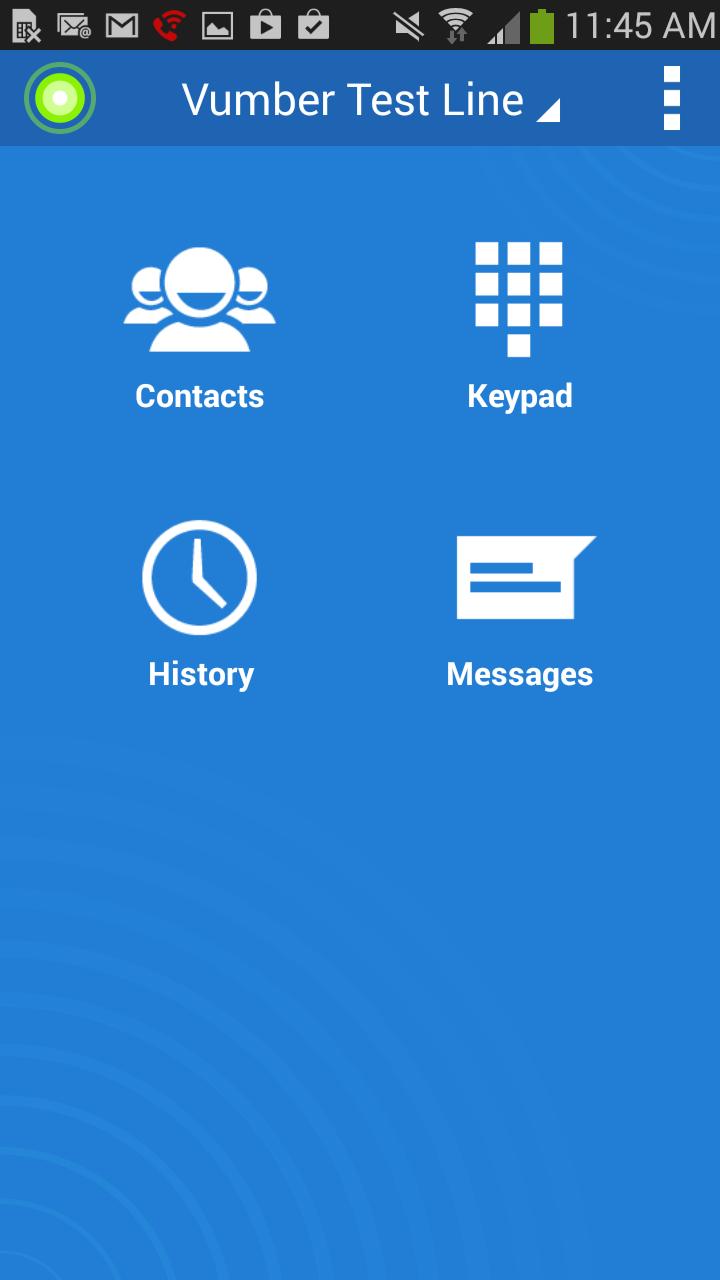View call History by tapping the clock icon

(199, 577)
